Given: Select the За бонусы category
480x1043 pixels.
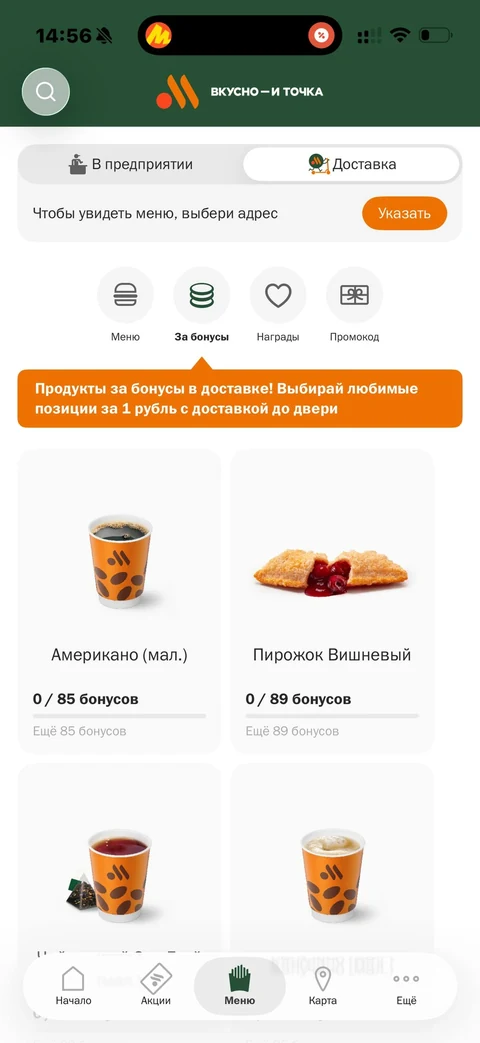Looking at the screenshot, I should [201, 305].
